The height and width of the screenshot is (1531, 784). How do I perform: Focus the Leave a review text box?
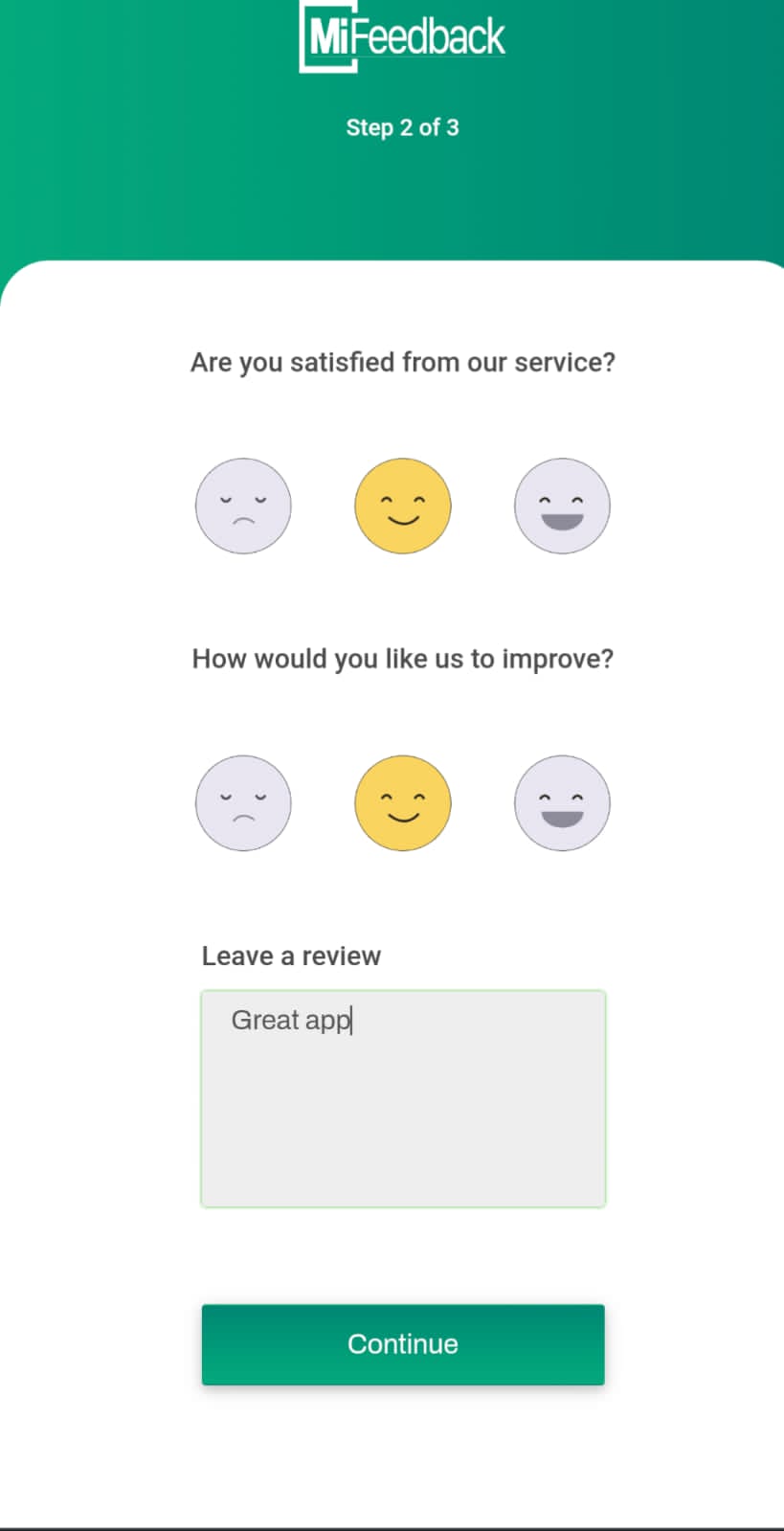403,1098
